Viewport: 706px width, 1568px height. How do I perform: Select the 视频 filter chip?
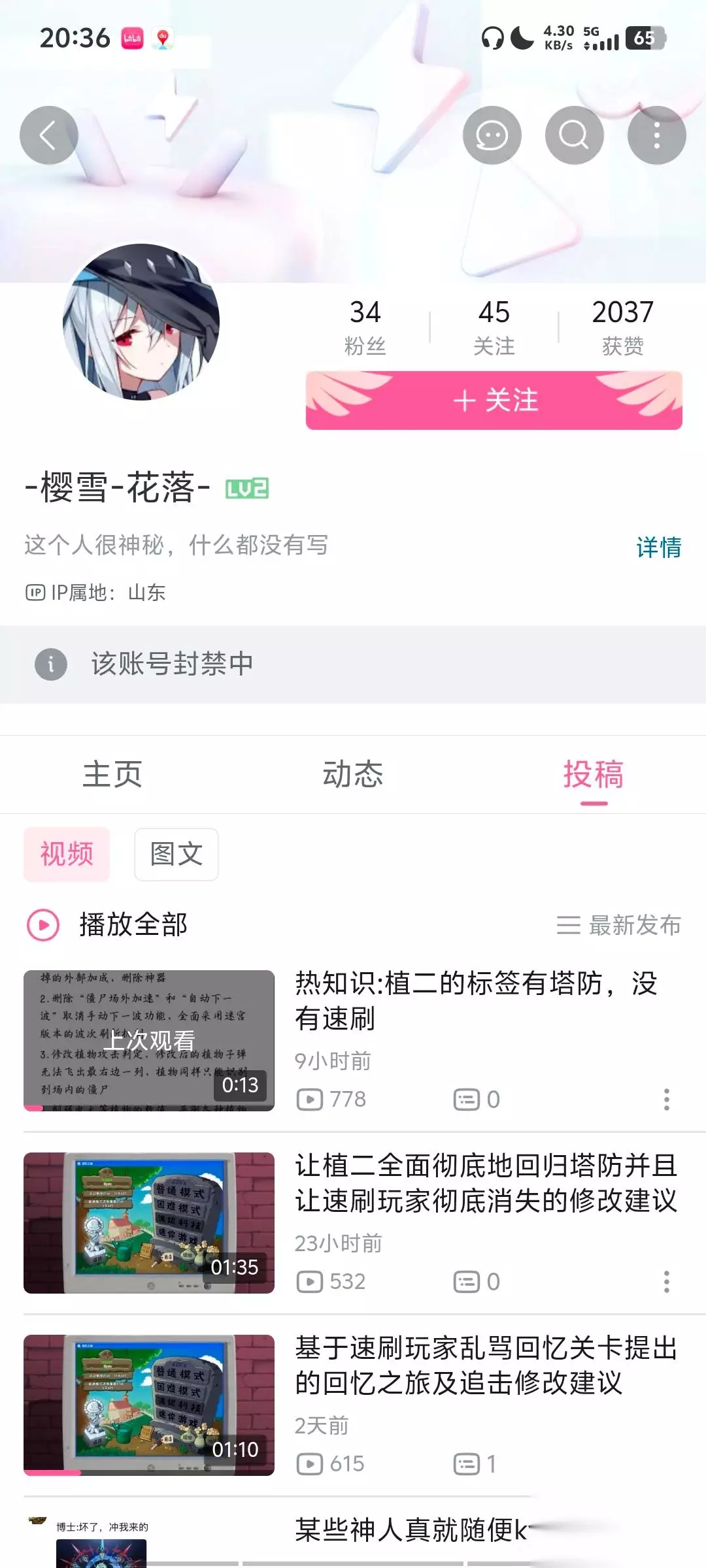point(67,854)
